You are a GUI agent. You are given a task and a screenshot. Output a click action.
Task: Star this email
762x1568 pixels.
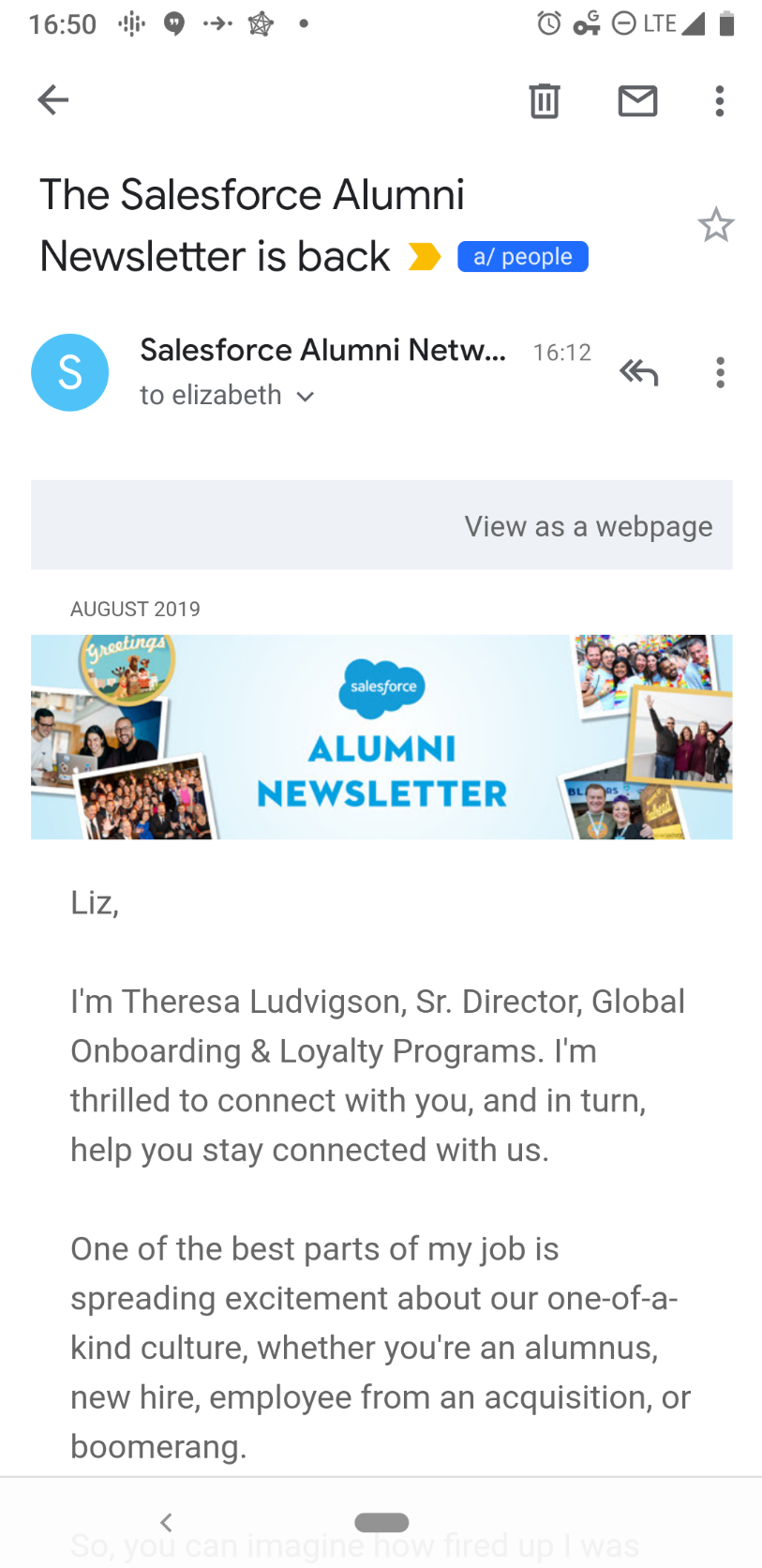(x=716, y=224)
